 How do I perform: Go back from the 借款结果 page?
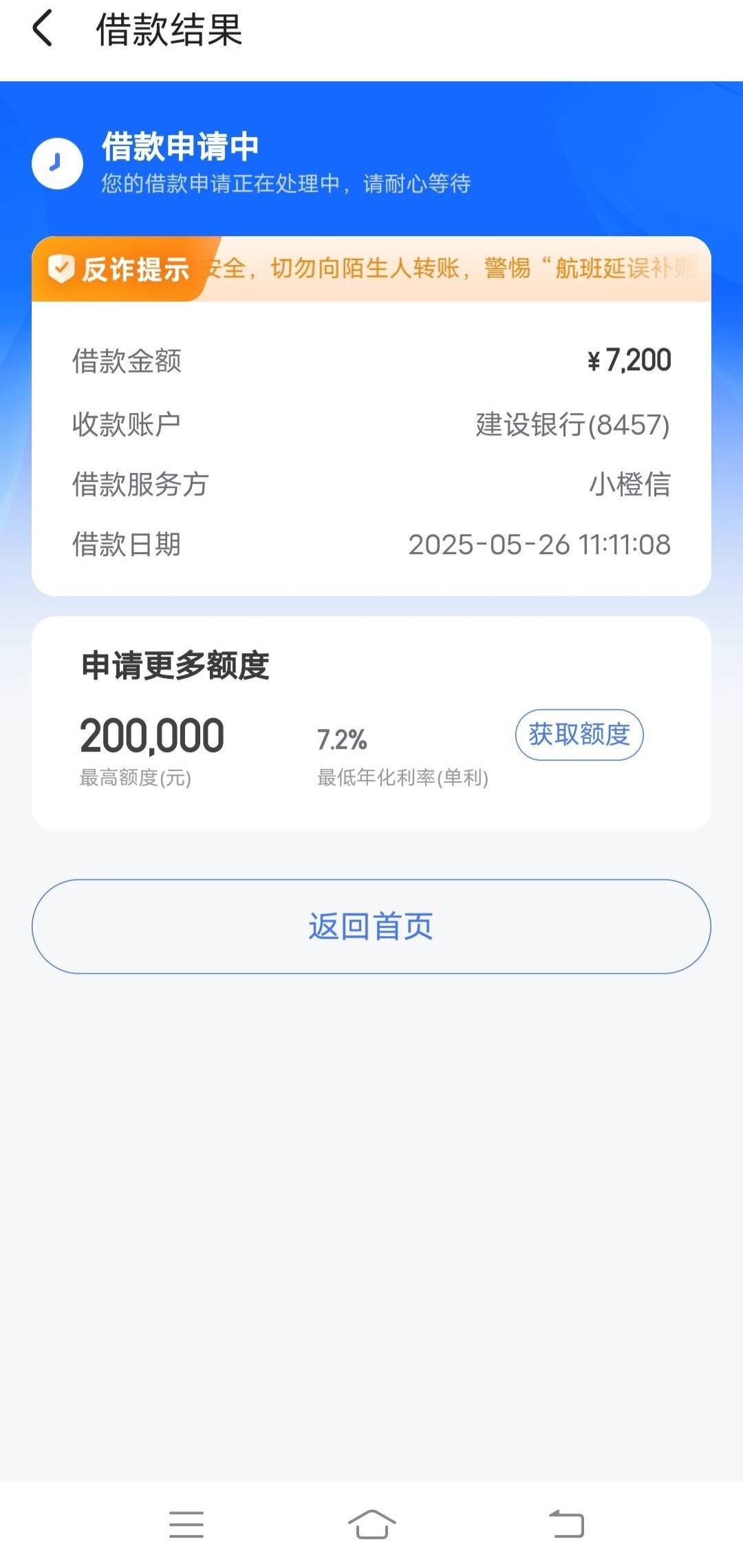(43, 29)
